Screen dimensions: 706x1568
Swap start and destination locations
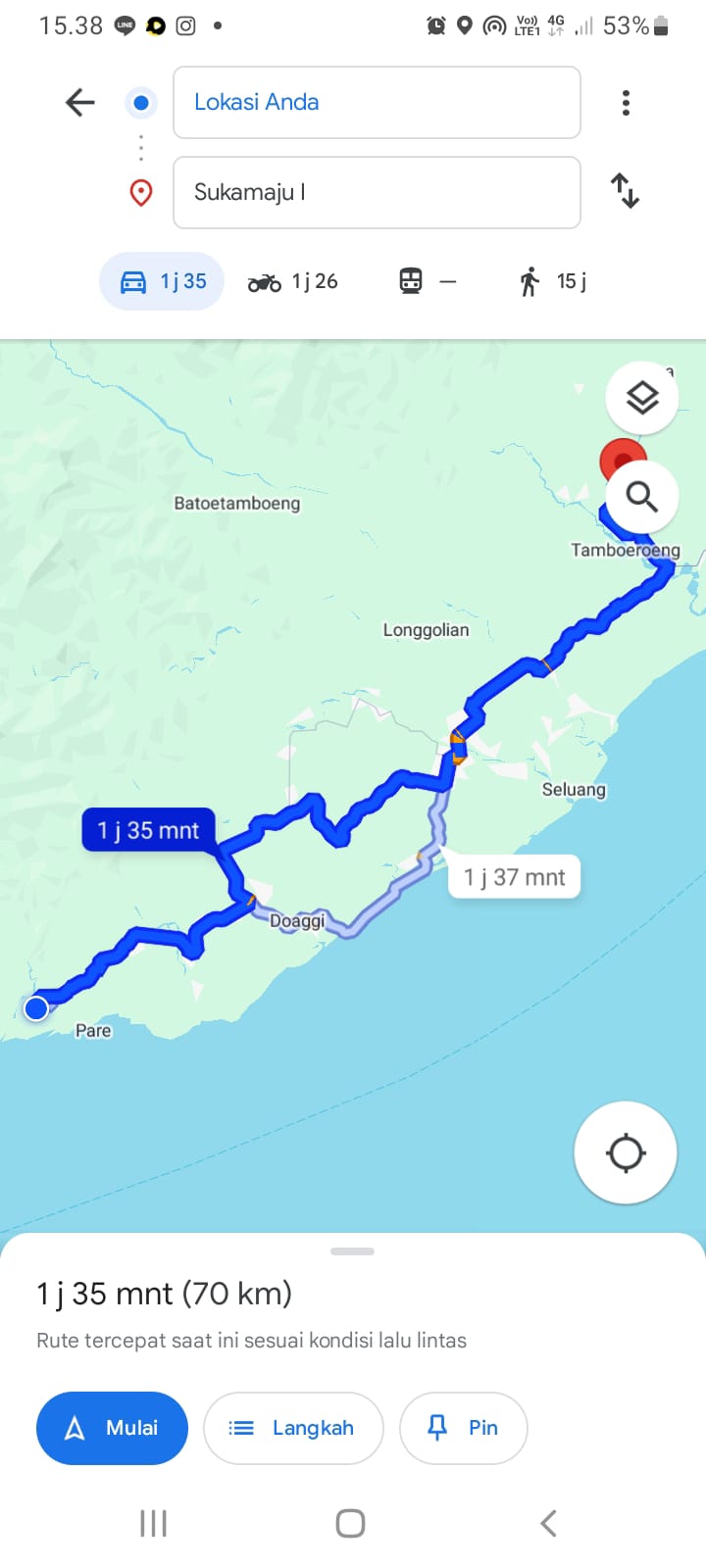(x=625, y=190)
